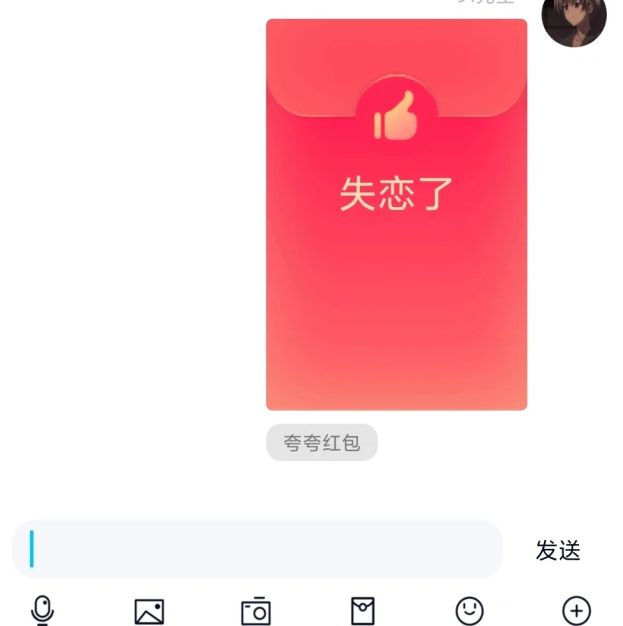Start voice input with microphone icon
The image size is (623, 626).
pos(42,609)
